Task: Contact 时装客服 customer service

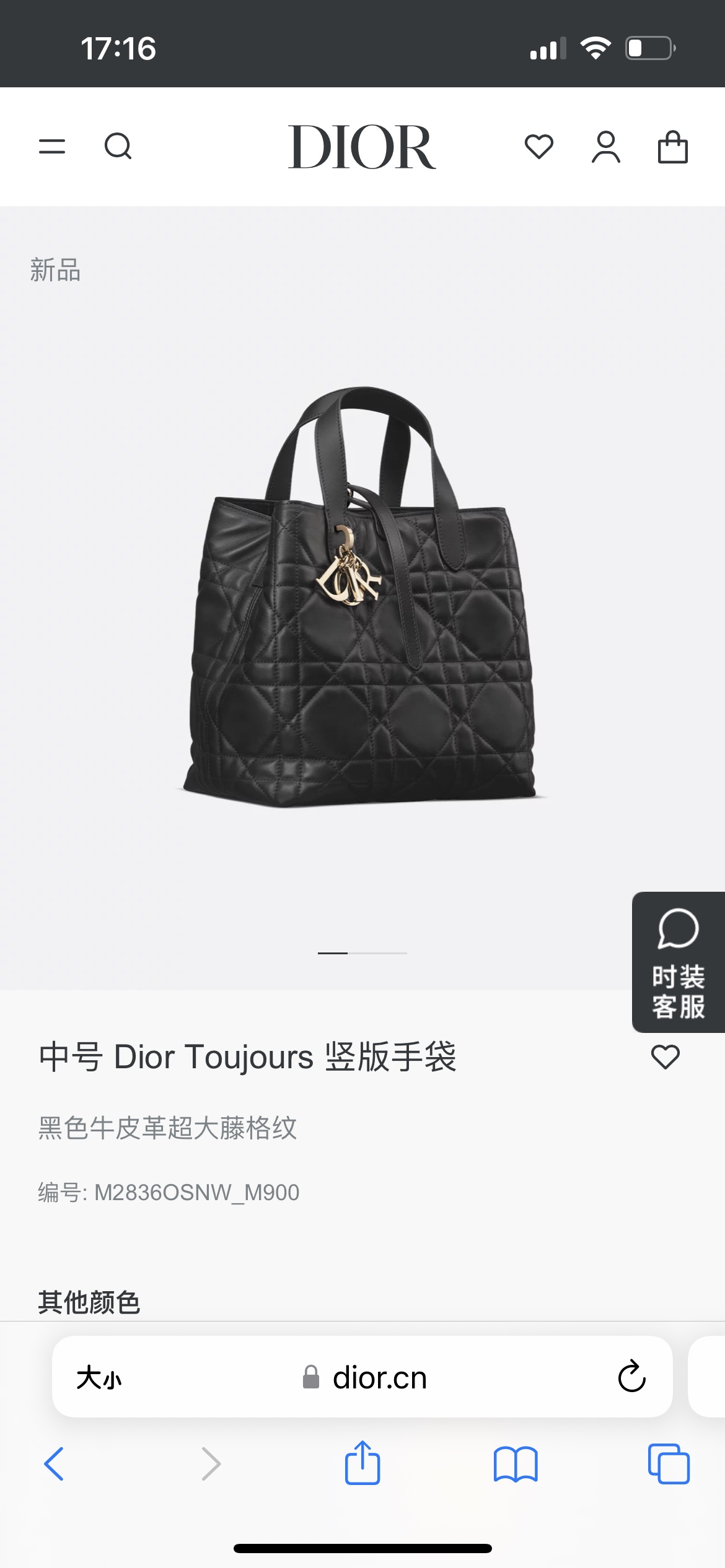Action: (679, 962)
